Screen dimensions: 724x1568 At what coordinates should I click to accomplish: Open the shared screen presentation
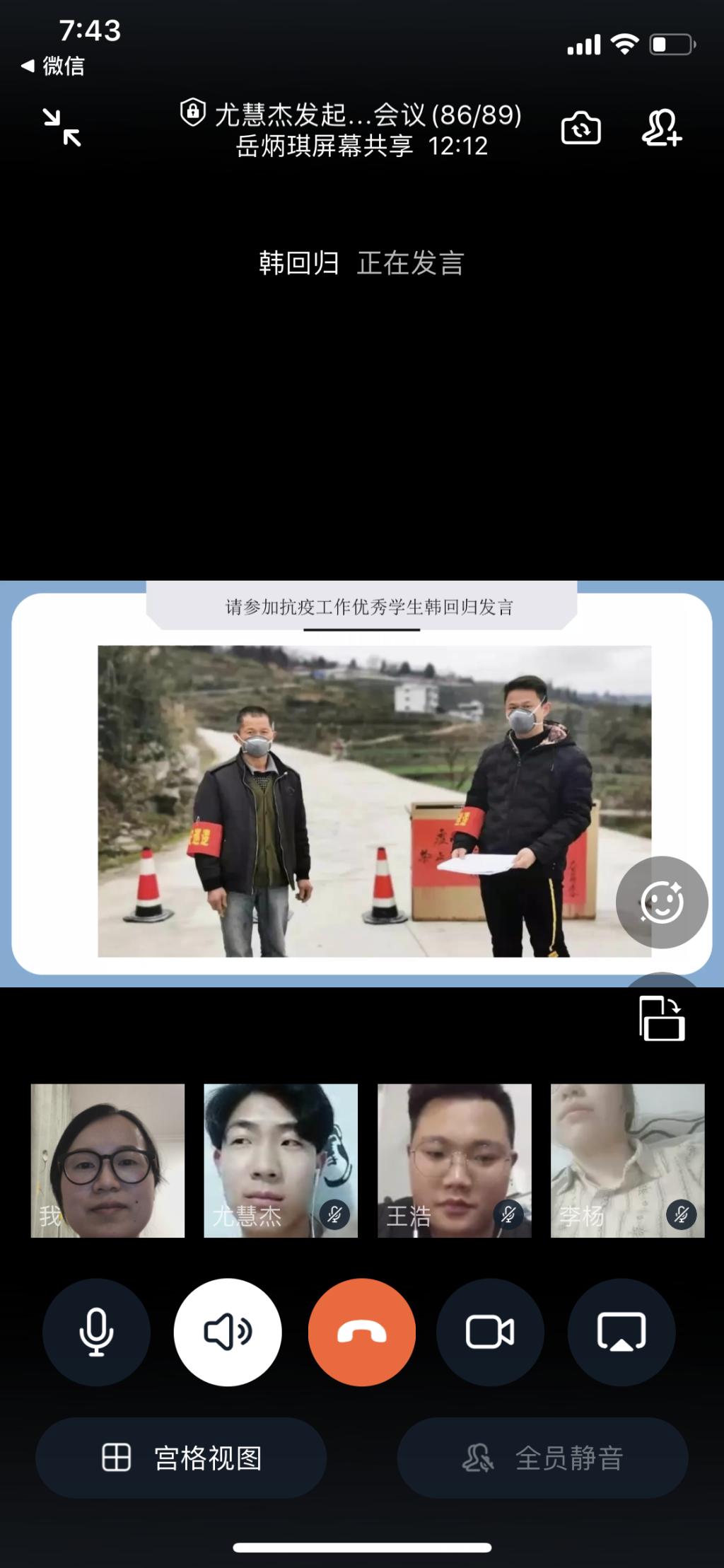361,783
